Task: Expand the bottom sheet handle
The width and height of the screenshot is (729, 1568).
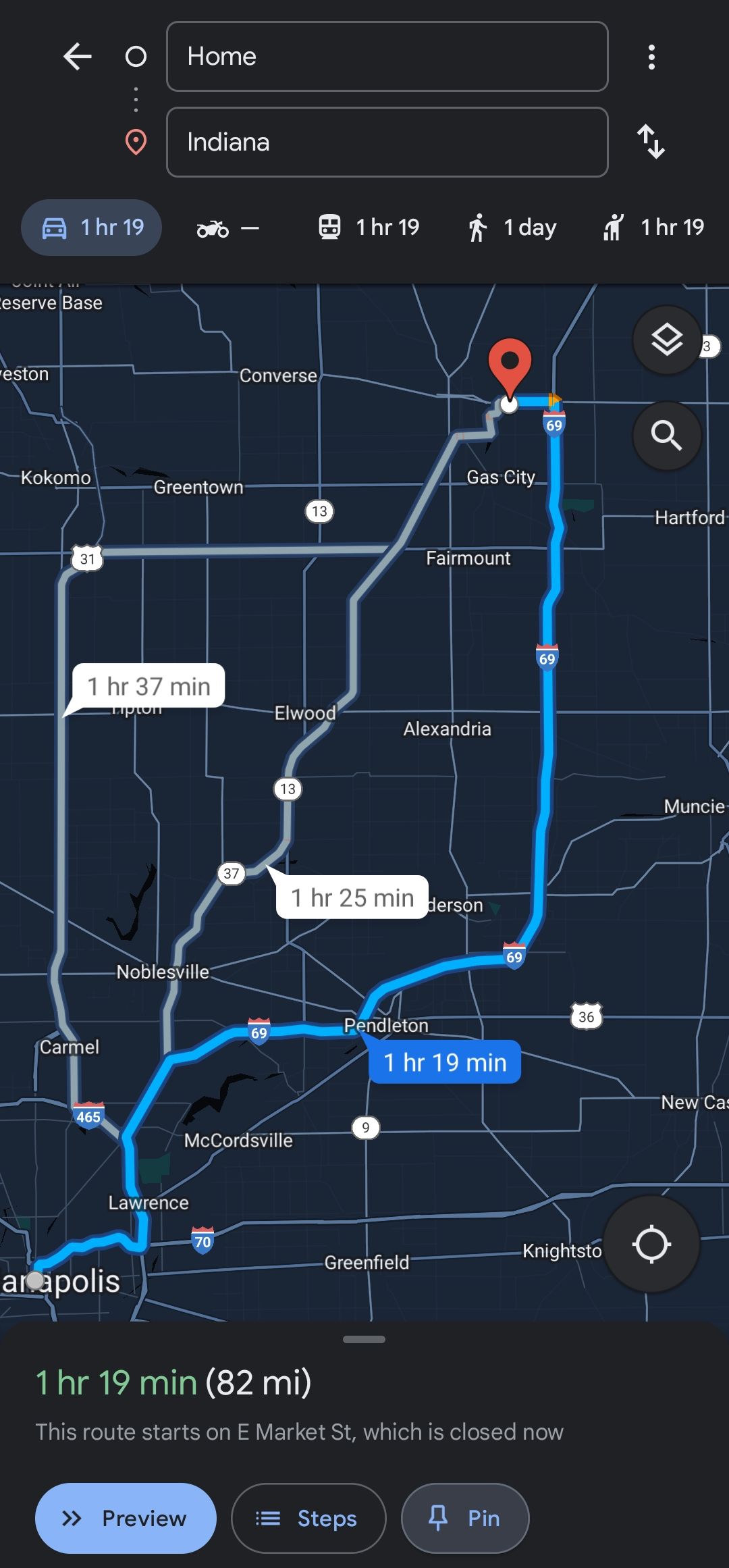Action: point(364,1339)
